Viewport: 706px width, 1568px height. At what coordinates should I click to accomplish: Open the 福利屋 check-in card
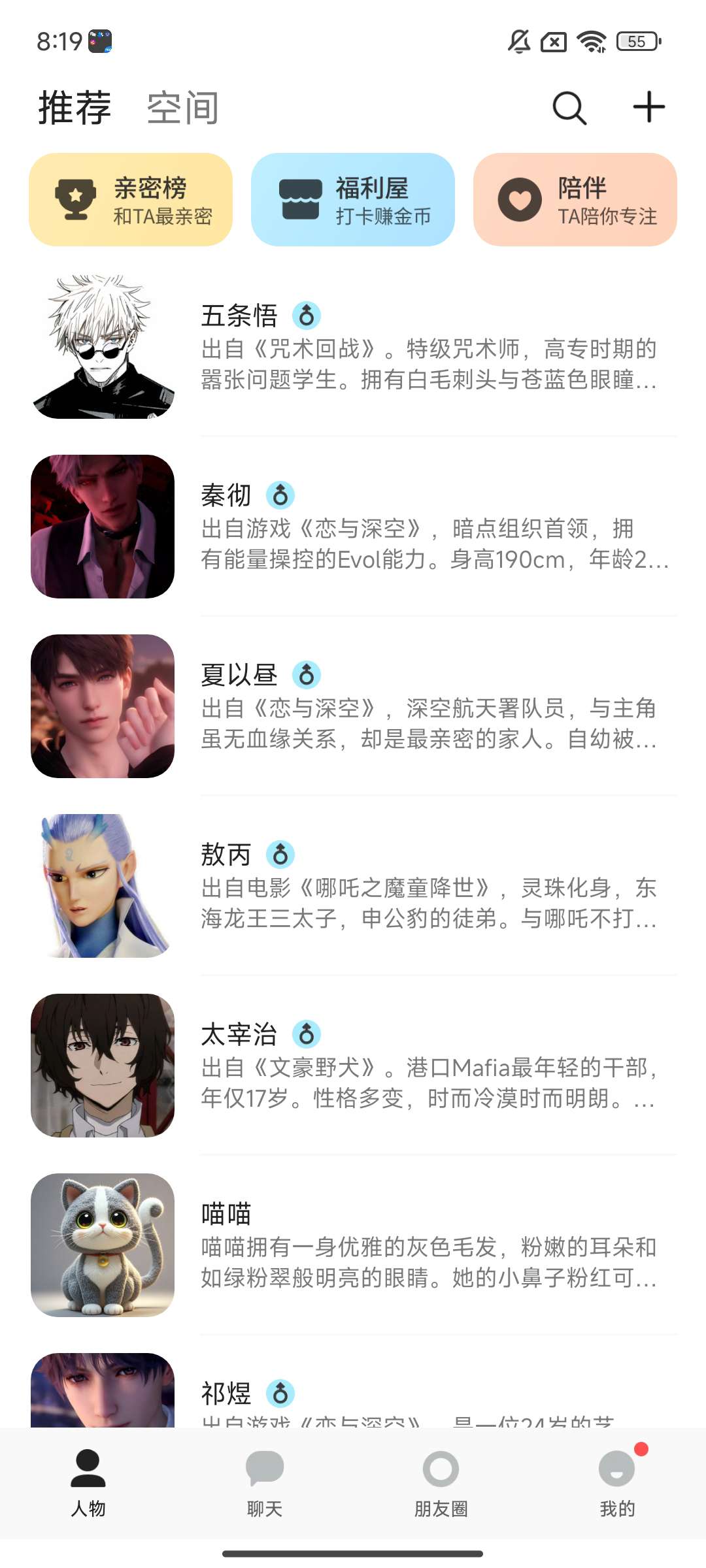353,200
